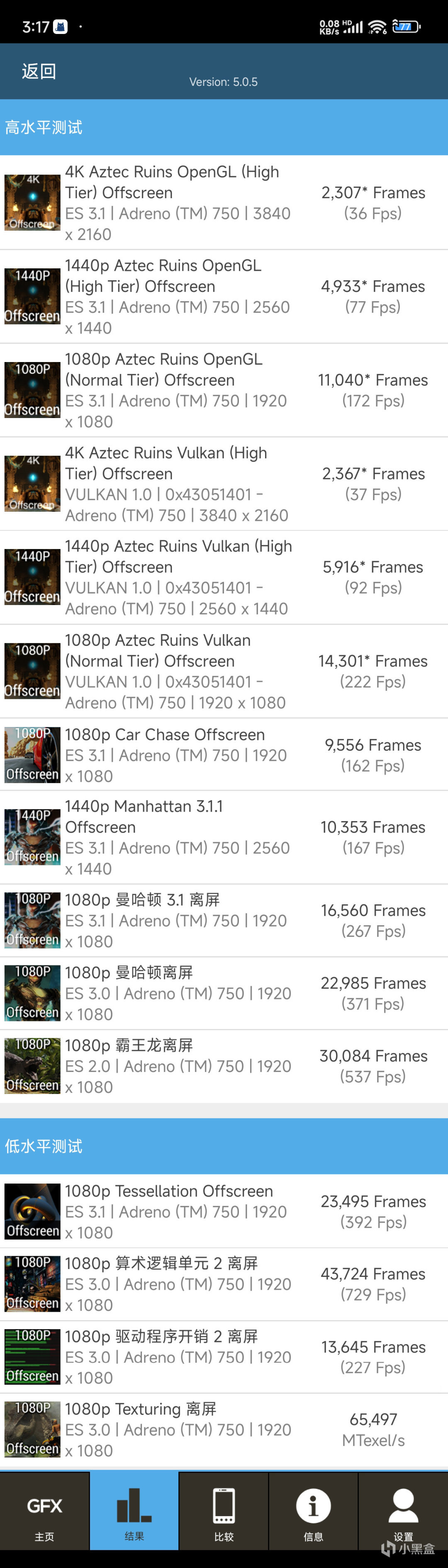Viewport: 448px width, 1568px height.
Task: Open 1080p 霸王龙离屏 result
Action: pos(224,1066)
